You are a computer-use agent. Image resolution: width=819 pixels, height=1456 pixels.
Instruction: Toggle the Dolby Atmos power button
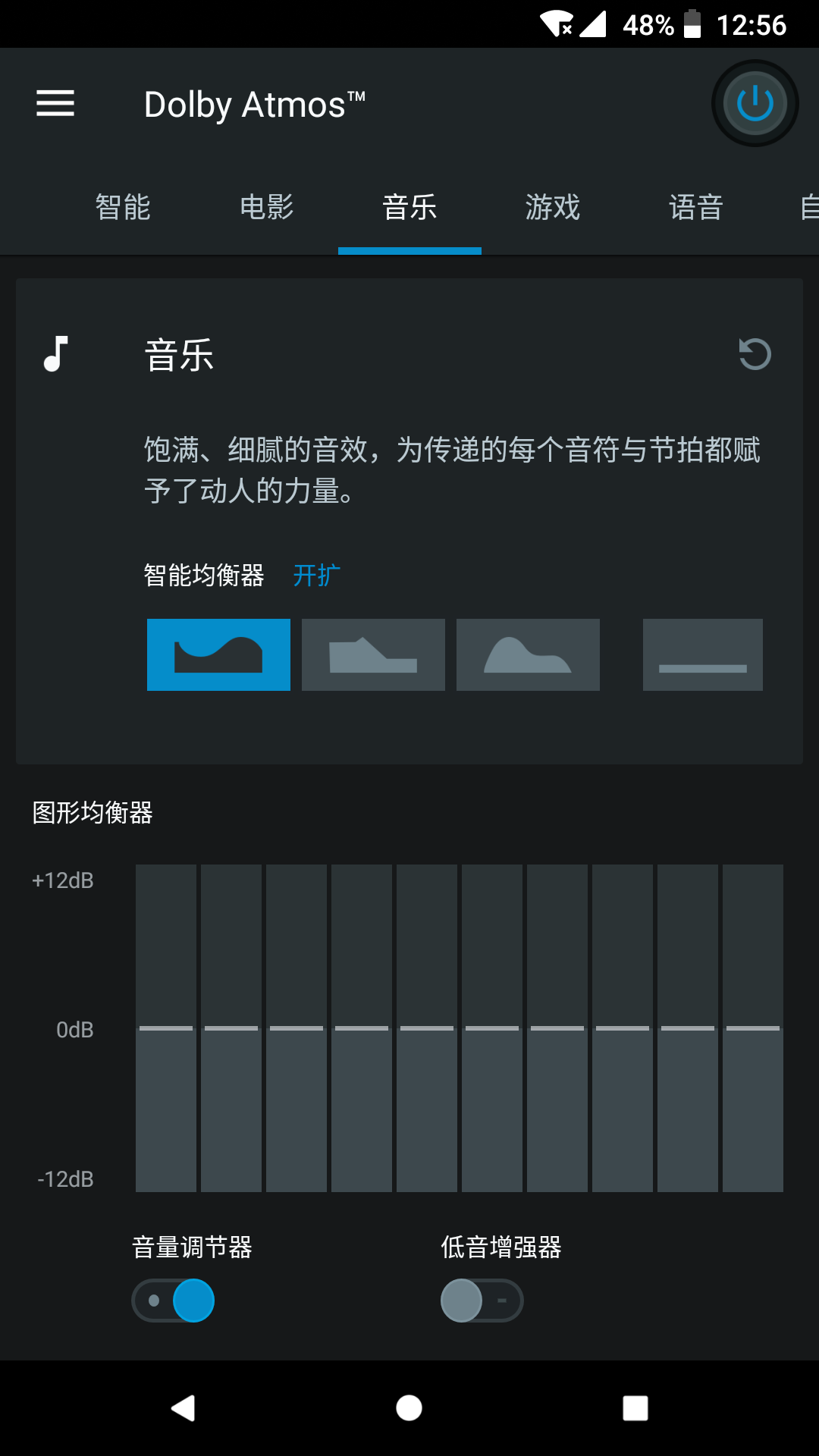click(755, 103)
